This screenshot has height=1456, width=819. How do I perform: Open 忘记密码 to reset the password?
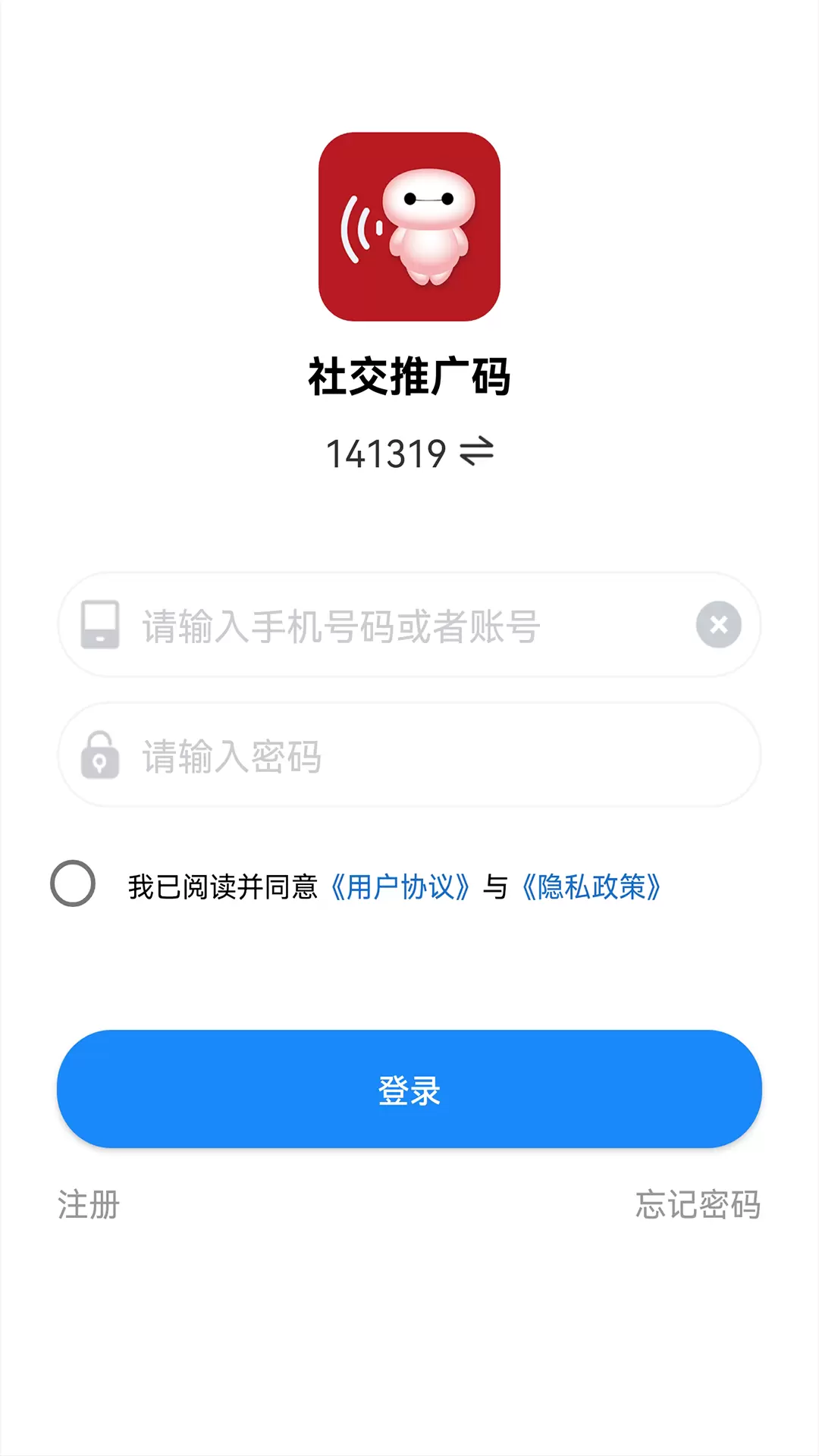click(698, 1204)
